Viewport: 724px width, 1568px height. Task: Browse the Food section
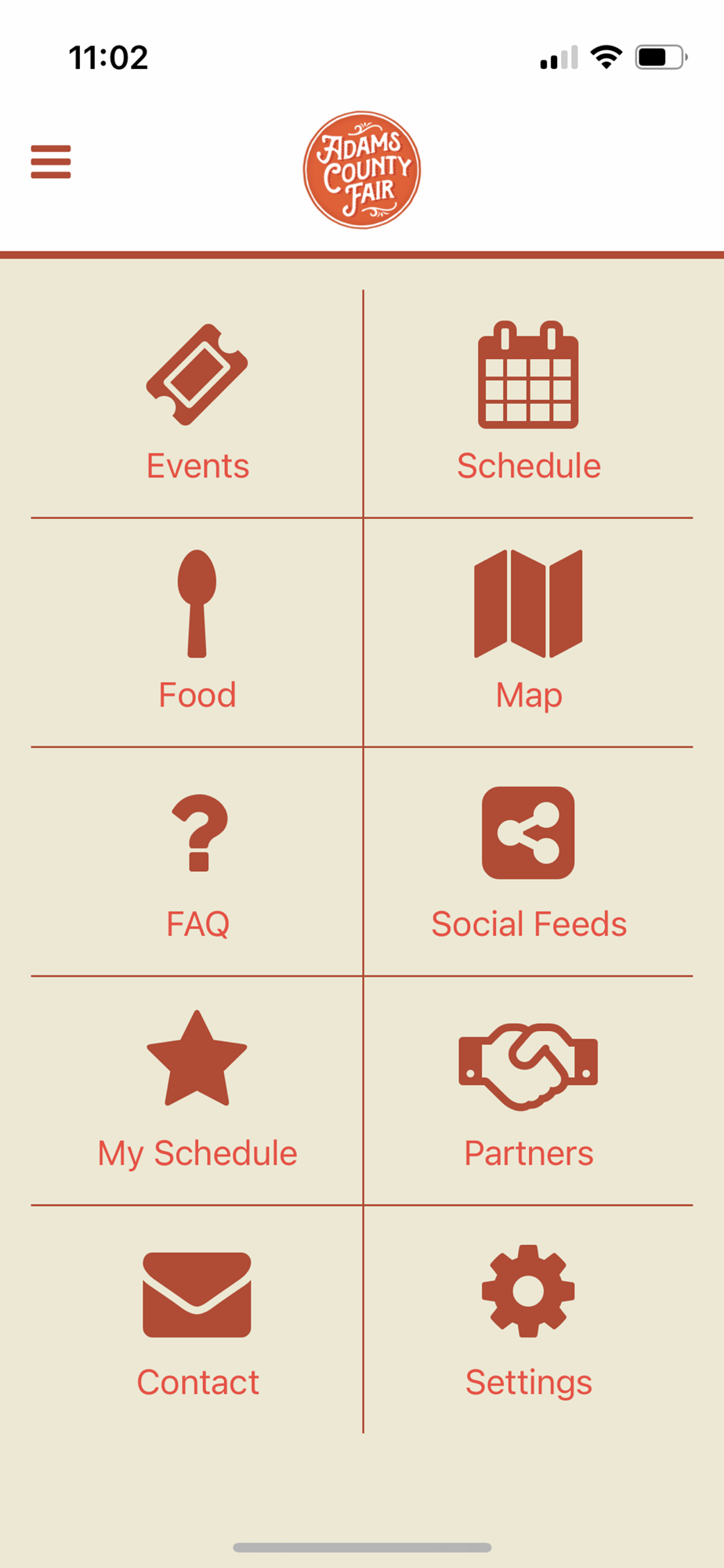(197, 632)
